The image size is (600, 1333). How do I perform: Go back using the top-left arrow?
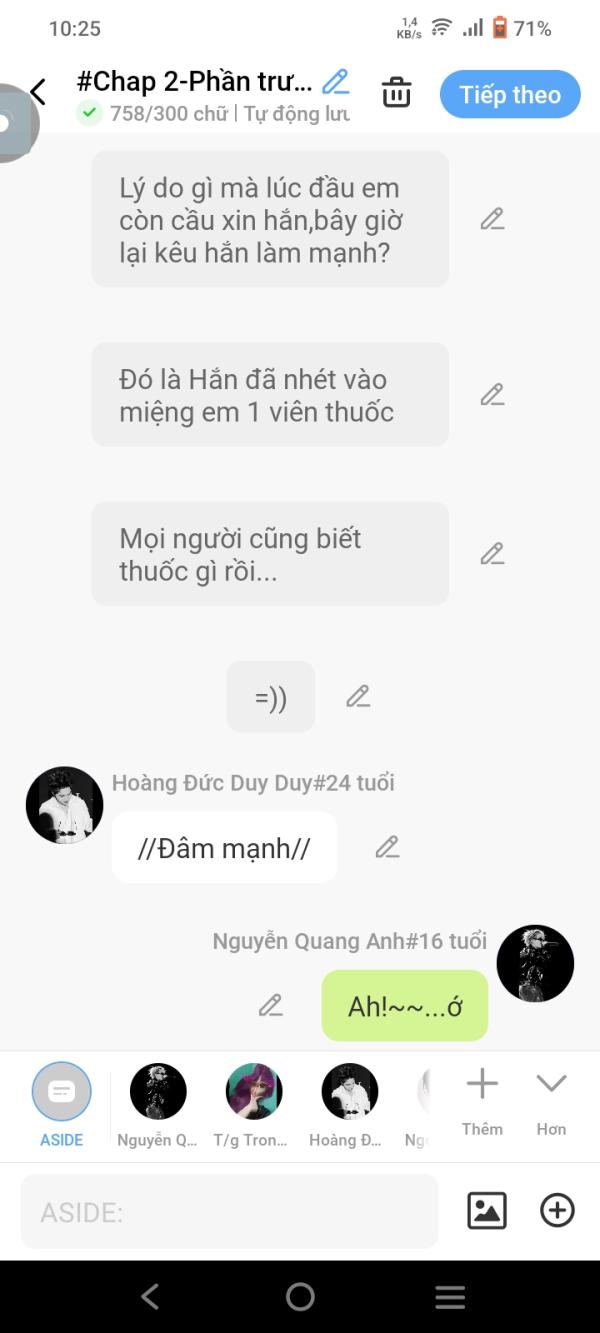pos(38,93)
